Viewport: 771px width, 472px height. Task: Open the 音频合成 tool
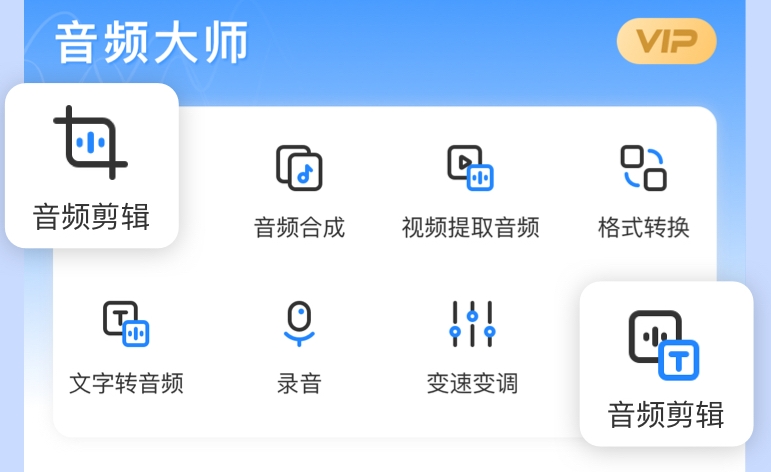[299, 190]
